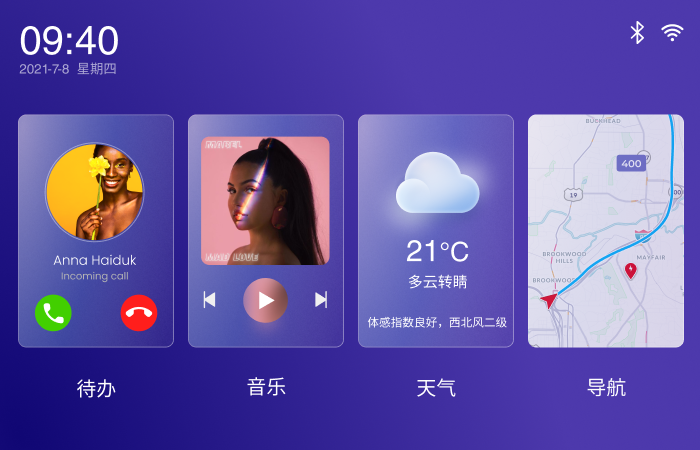Screen dimensions: 700x450
Task: Skip to the next track
Action: [321, 300]
